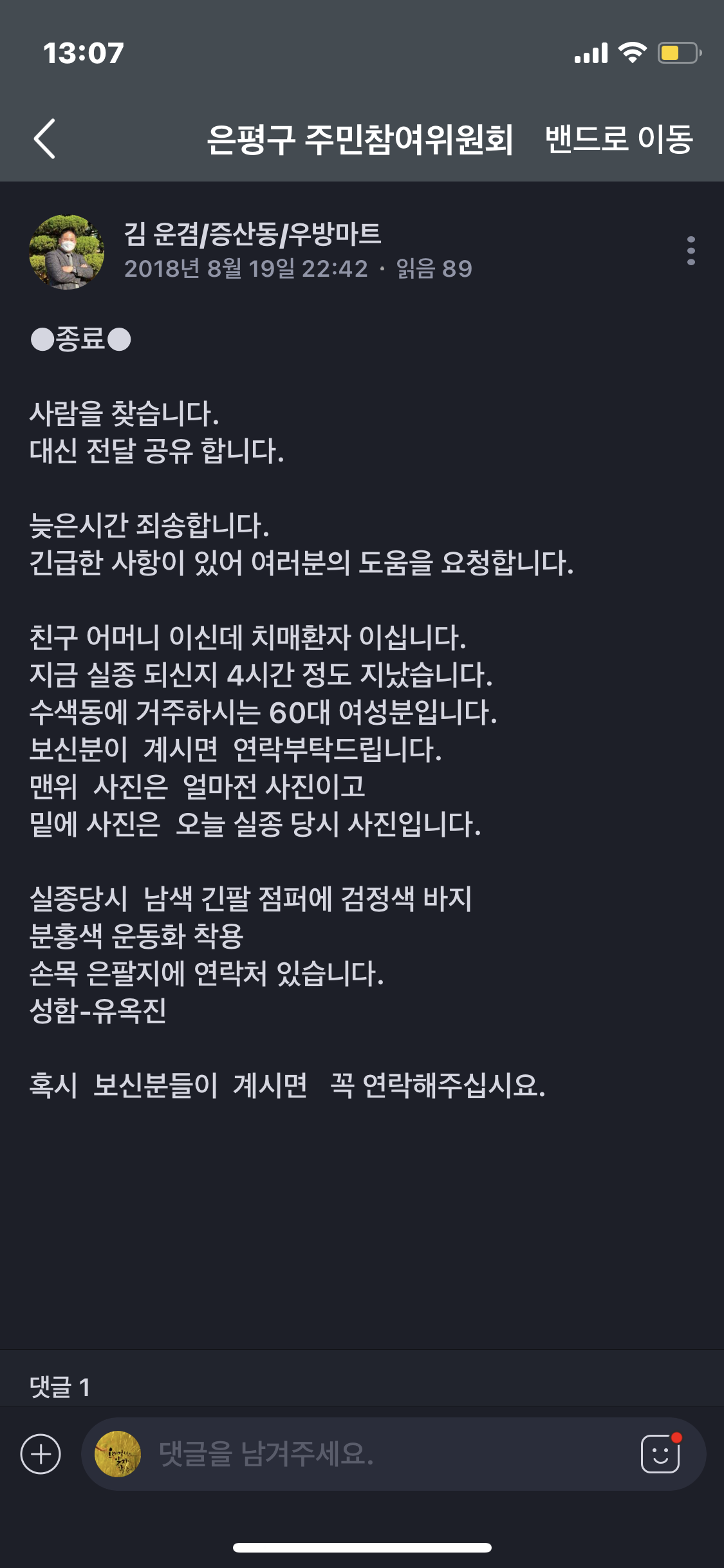Screen dimensions: 724x1568
Task: Open the 댓글 1 comments section
Action: [x=60, y=1387]
